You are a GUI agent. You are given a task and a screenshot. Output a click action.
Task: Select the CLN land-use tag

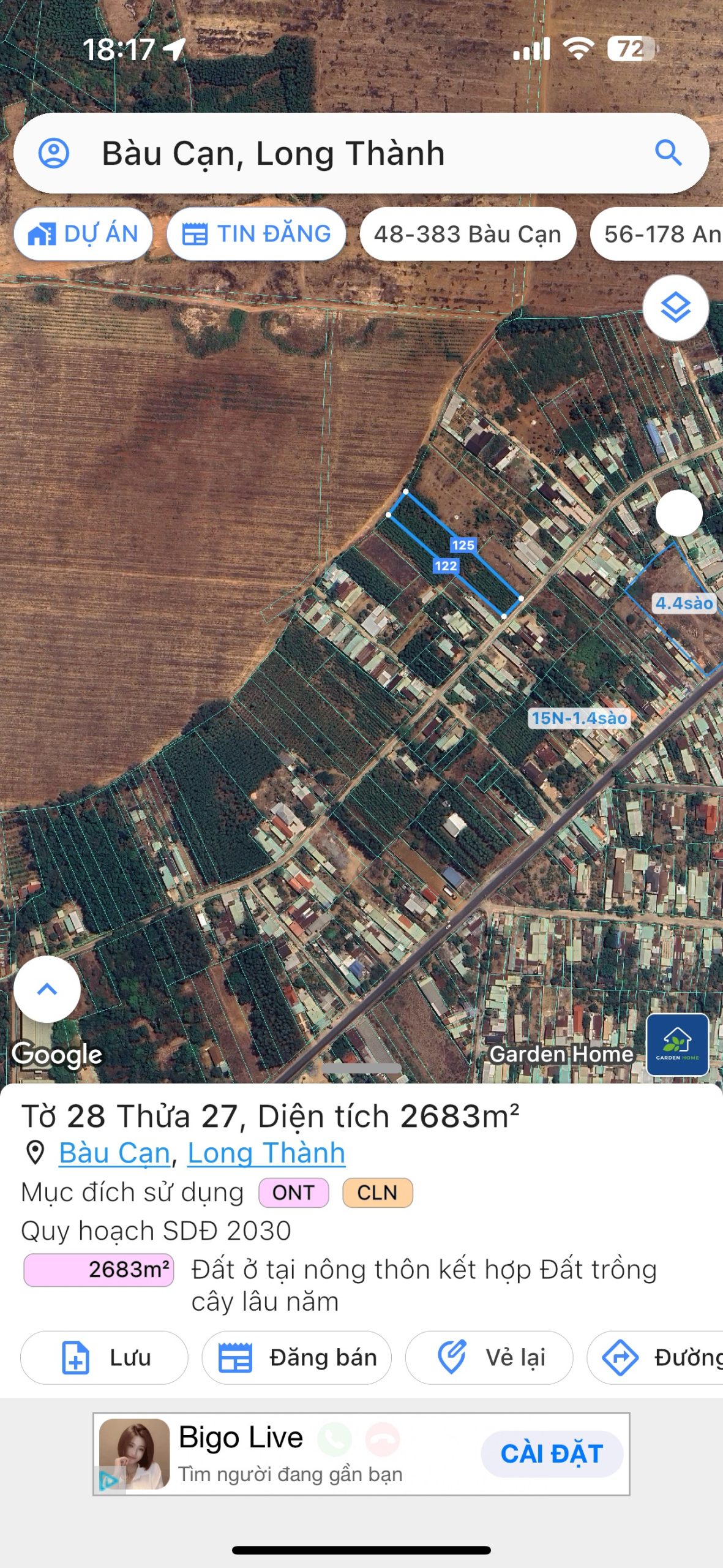pyautogui.click(x=377, y=1193)
